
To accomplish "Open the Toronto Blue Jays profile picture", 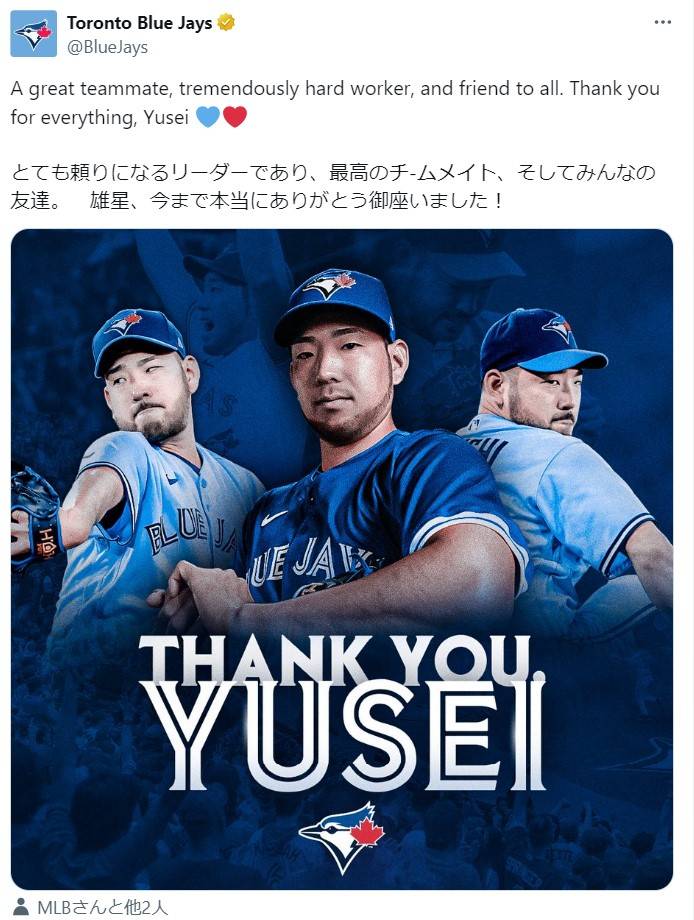I will 33,34.
